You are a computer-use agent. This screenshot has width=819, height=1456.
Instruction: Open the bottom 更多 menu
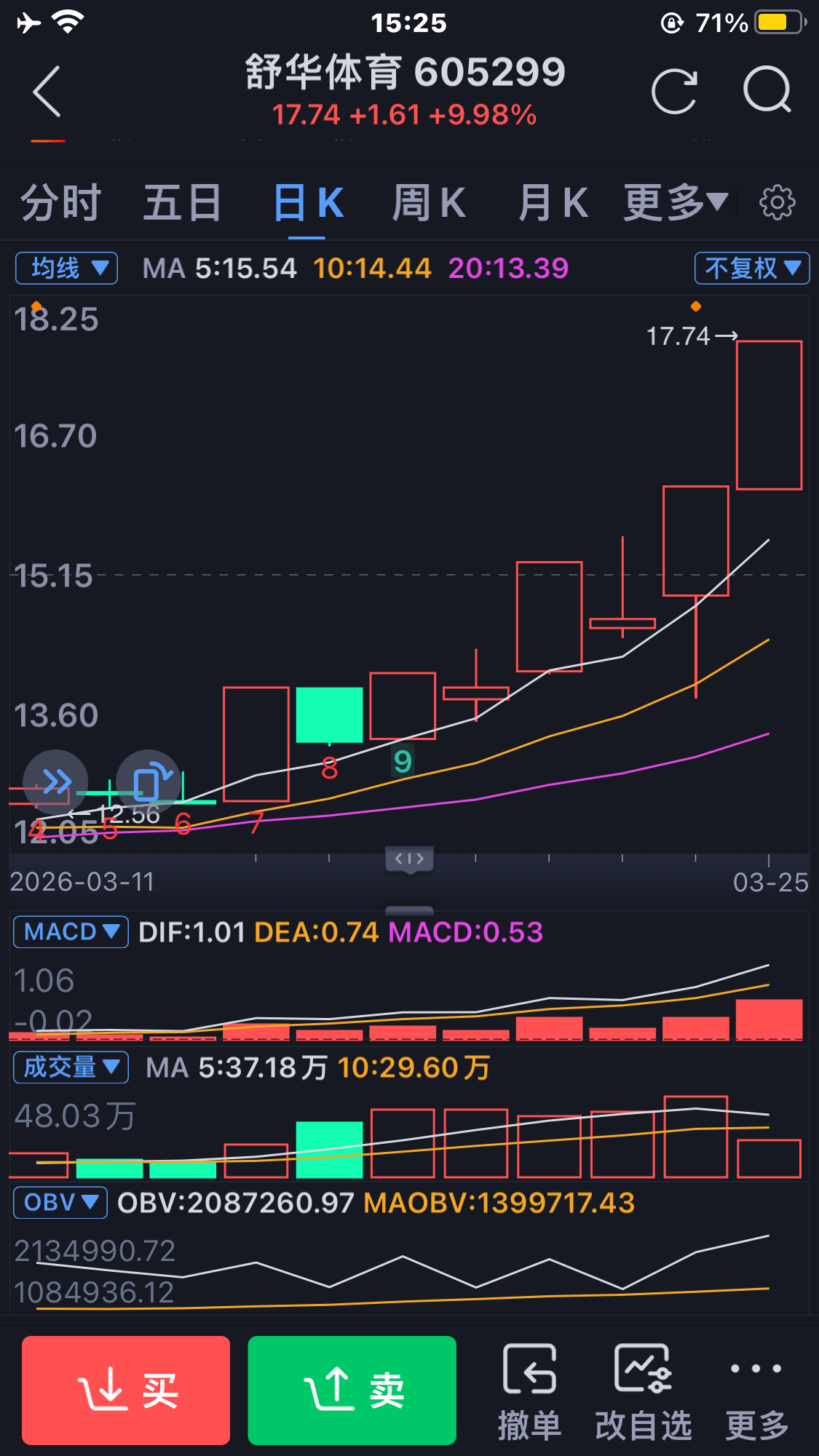point(756,1392)
